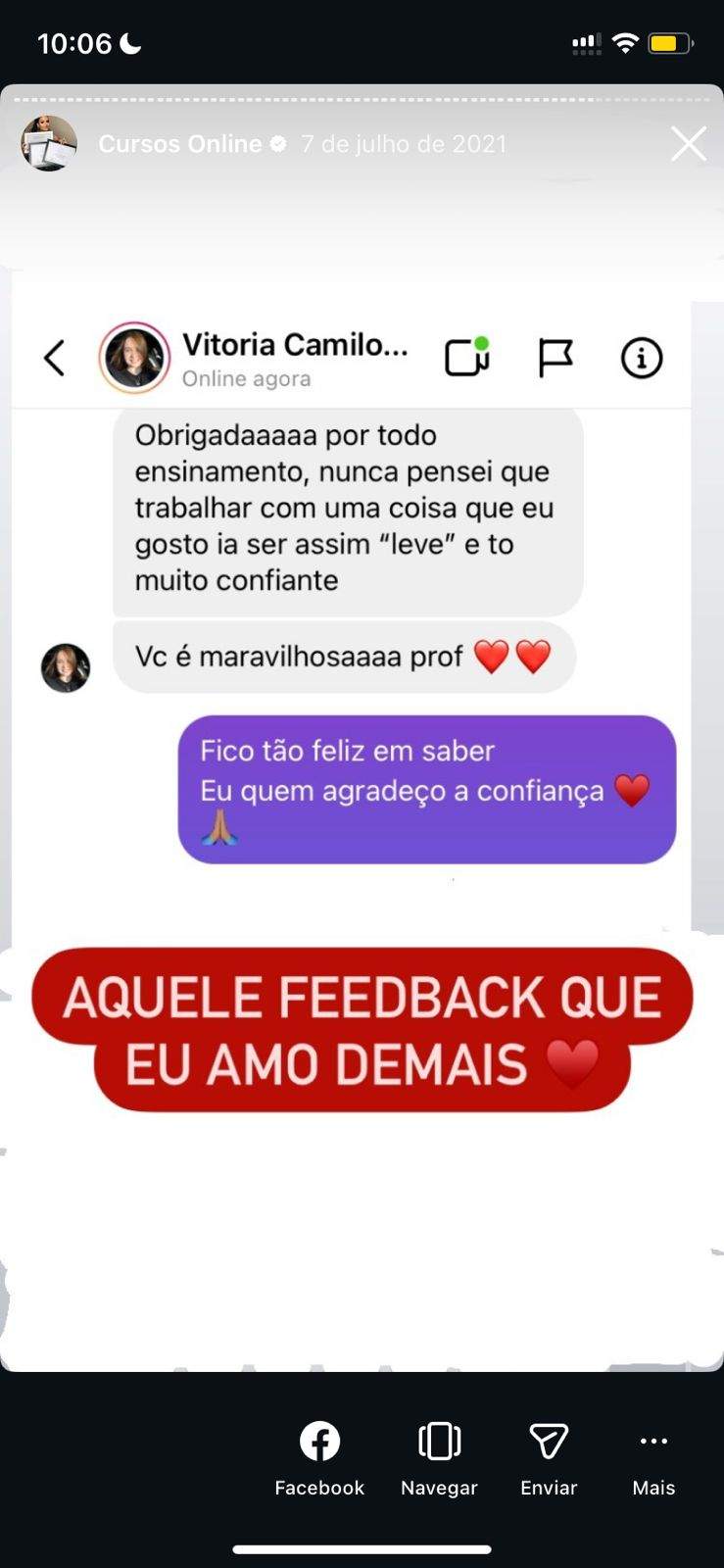Tap the Navegar button

tap(439, 1457)
